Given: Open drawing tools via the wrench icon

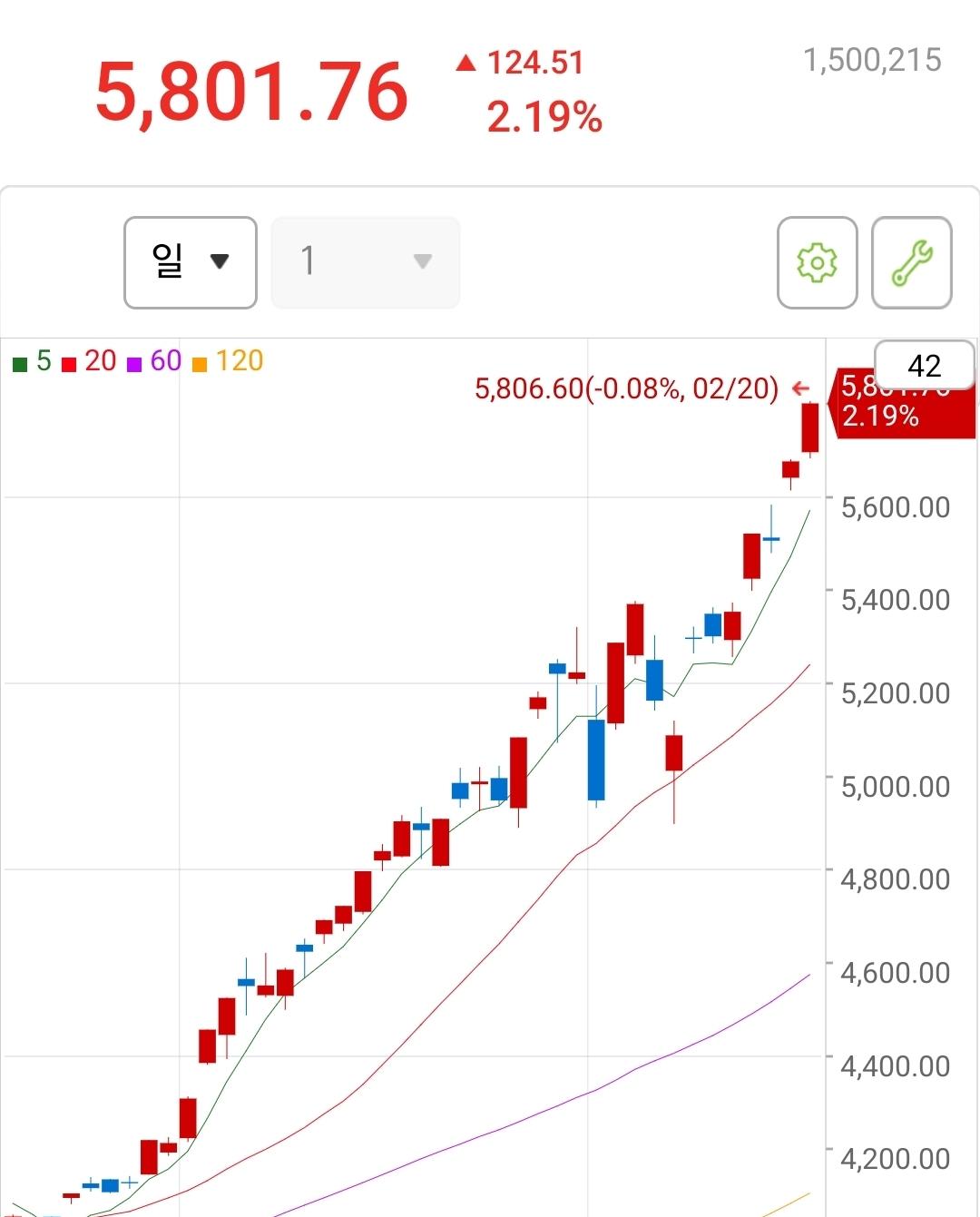Looking at the screenshot, I should click(x=911, y=262).
